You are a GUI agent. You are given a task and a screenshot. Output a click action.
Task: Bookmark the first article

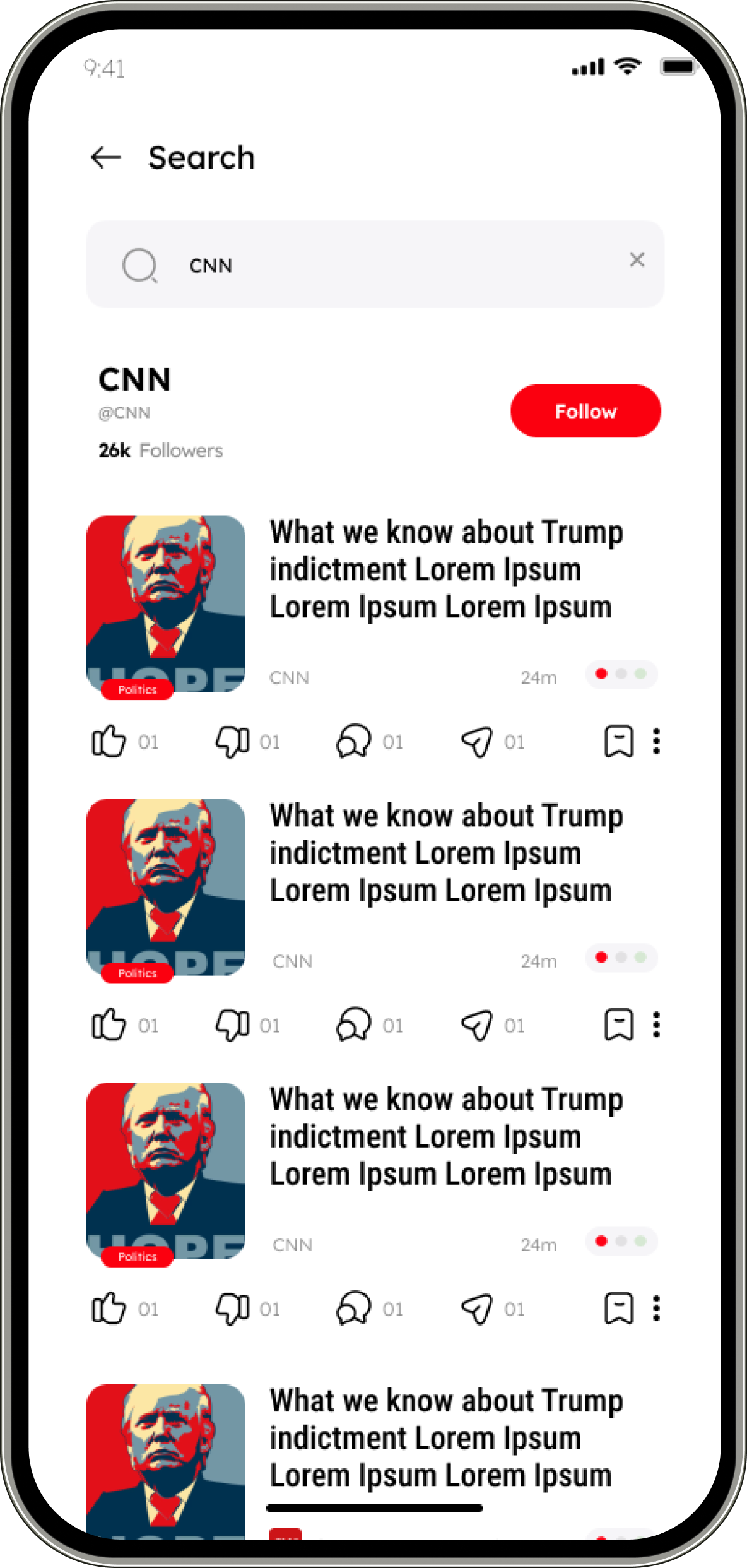[619, 740]
